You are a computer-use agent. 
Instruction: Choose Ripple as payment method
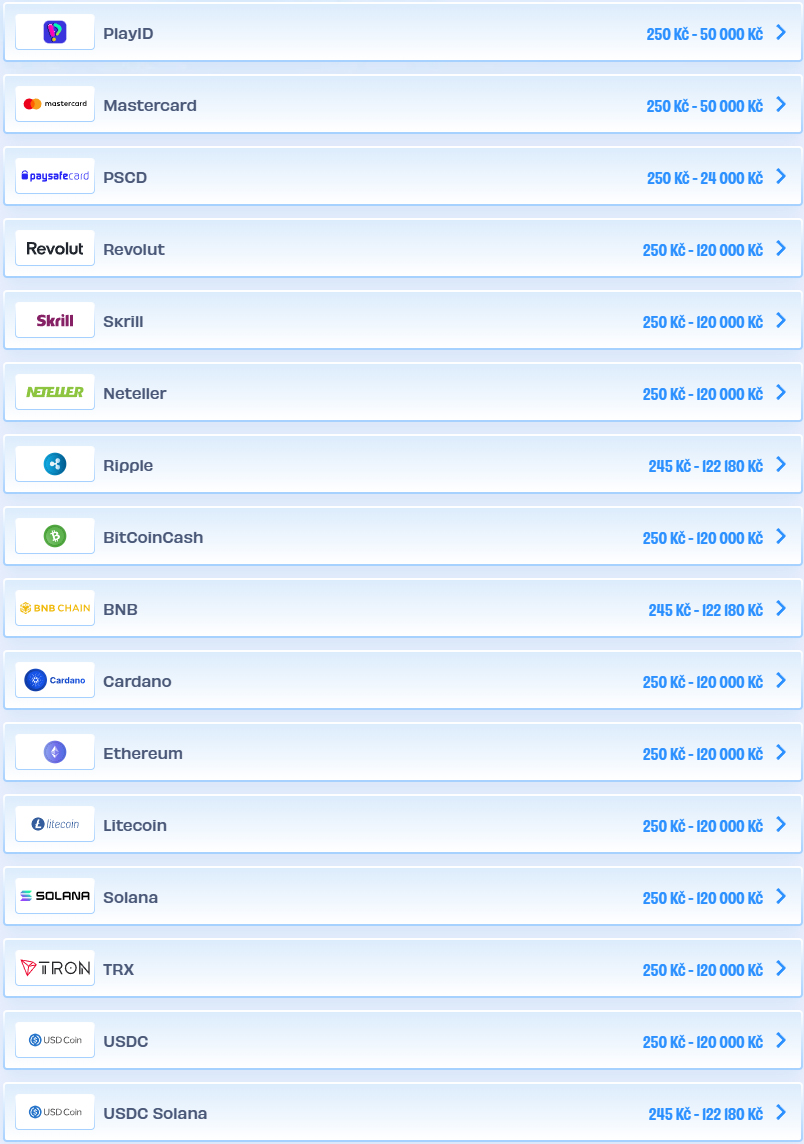pyautogui.click(x=402, y=465)
